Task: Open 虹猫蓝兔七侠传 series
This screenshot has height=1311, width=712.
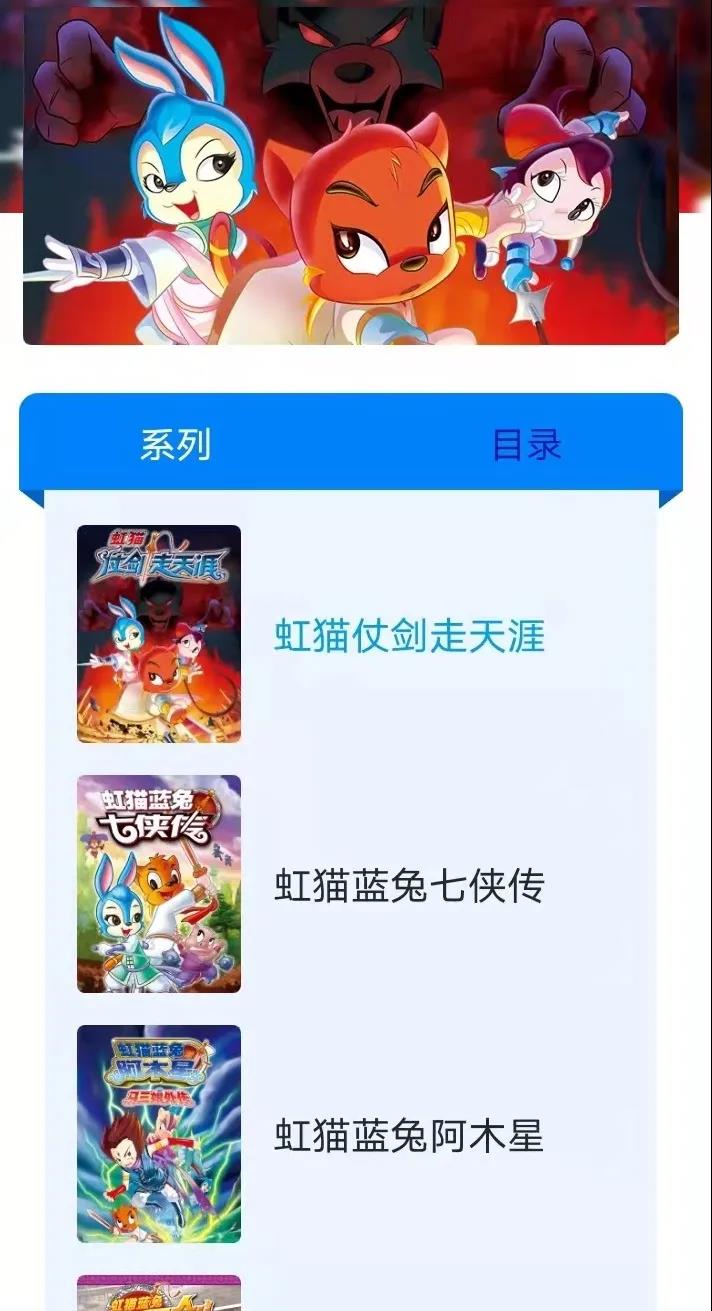Action: pyautogui.click(x=409, y=886)
